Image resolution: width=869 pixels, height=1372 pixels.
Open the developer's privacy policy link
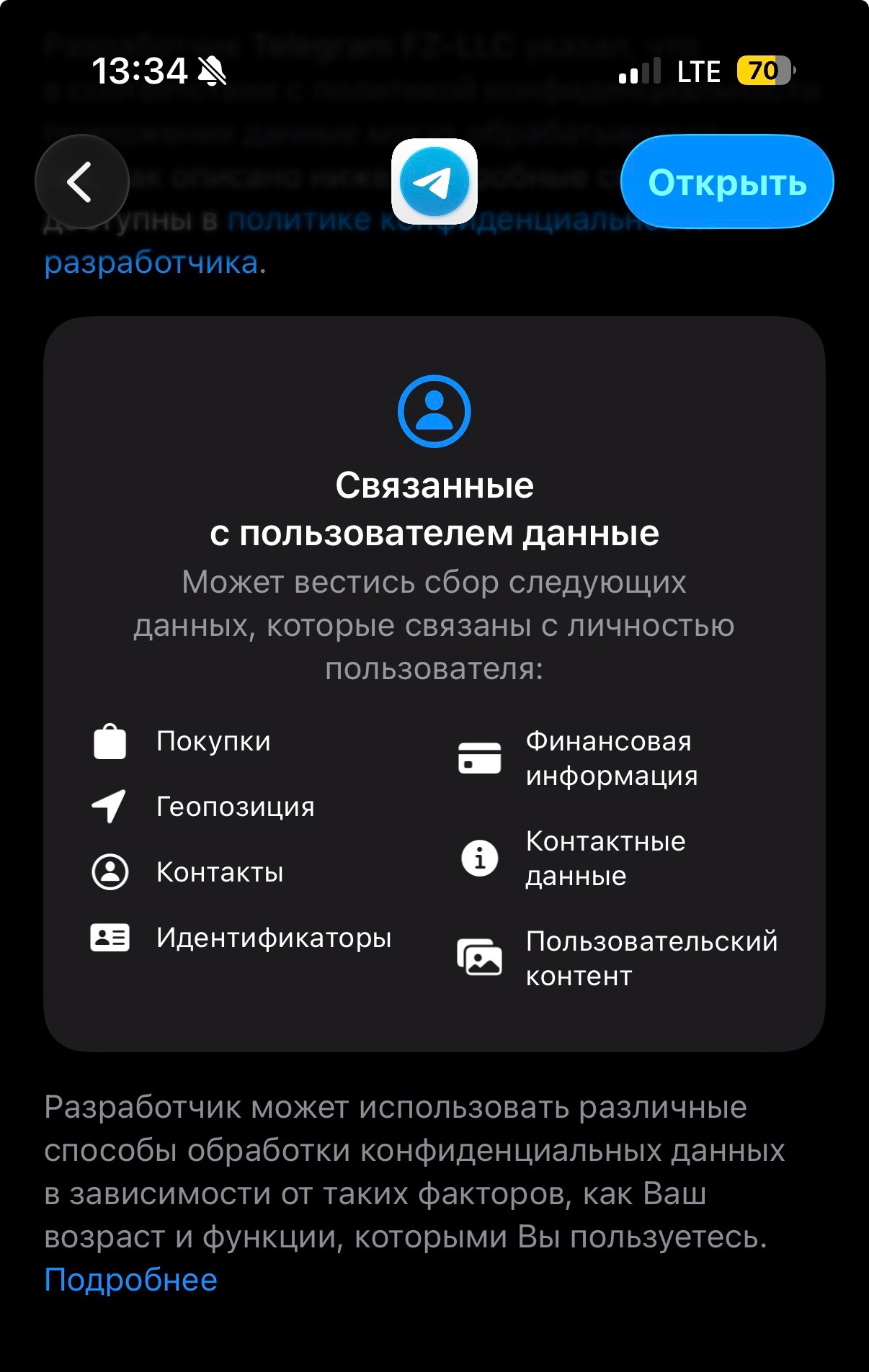(x=151, y=263)
